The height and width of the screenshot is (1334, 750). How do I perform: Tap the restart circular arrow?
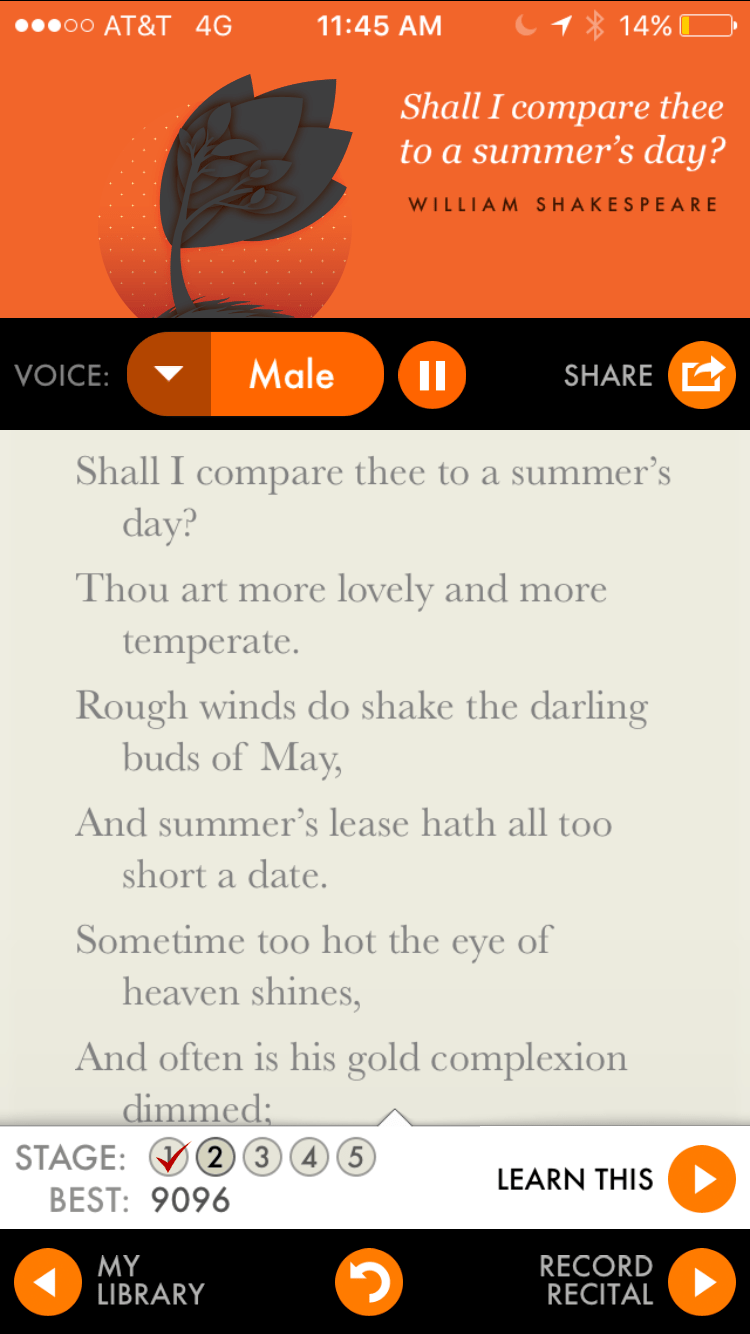coord(369,1281)
